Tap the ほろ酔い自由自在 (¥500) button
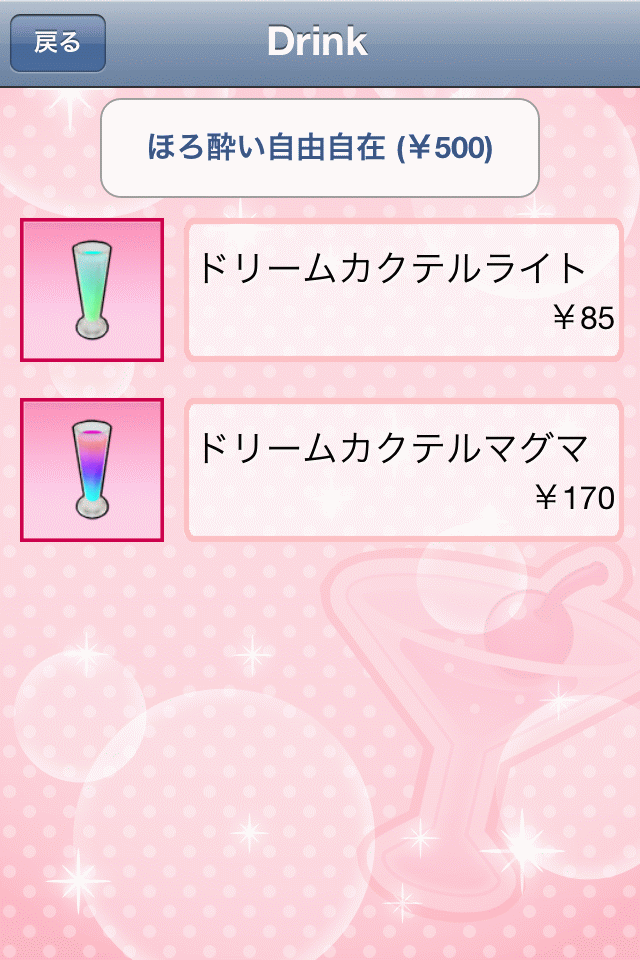The height and width of the screenshot is (960, 640). [320, 148]
